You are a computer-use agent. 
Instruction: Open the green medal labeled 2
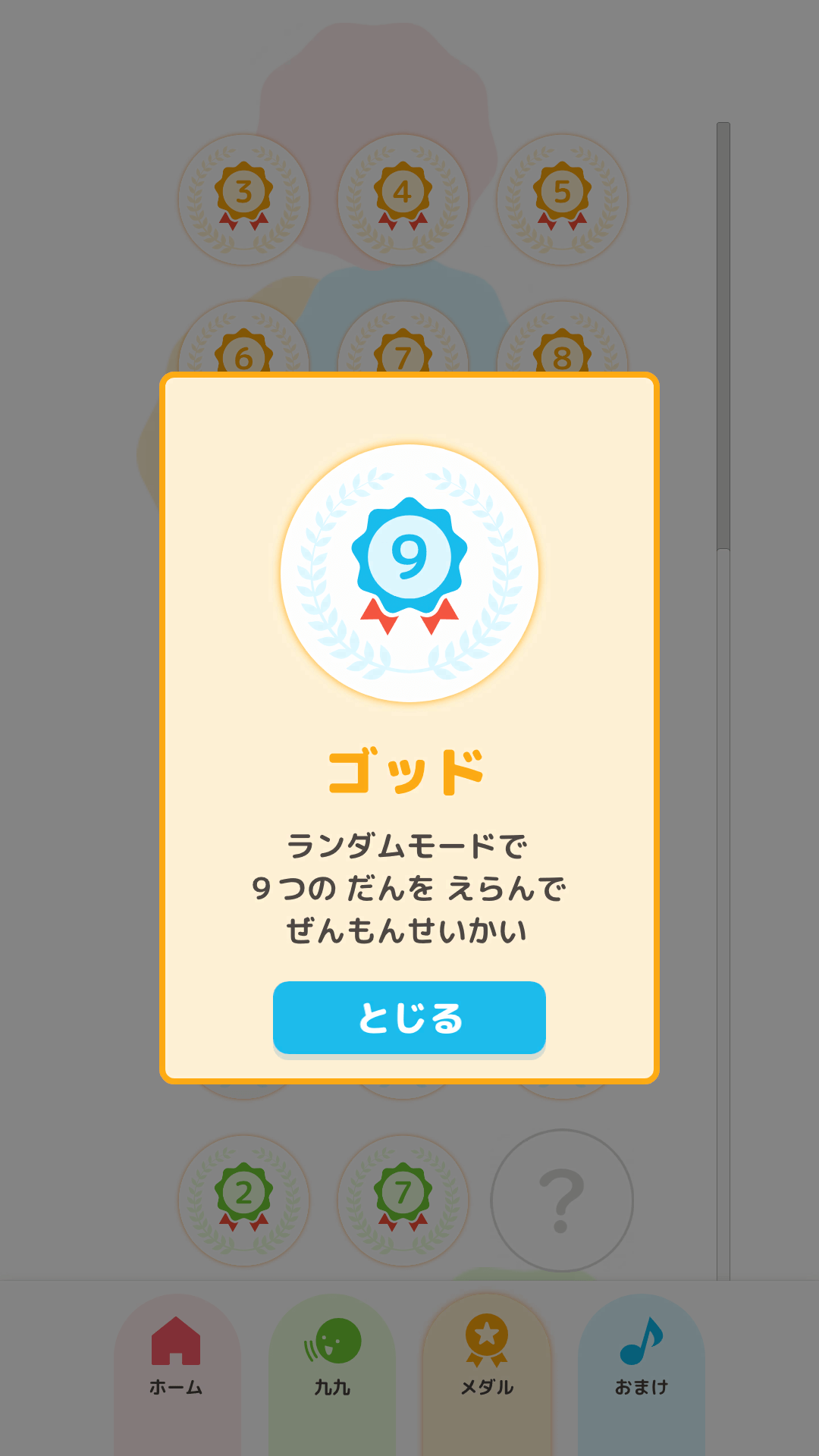tap(244, 1192)
